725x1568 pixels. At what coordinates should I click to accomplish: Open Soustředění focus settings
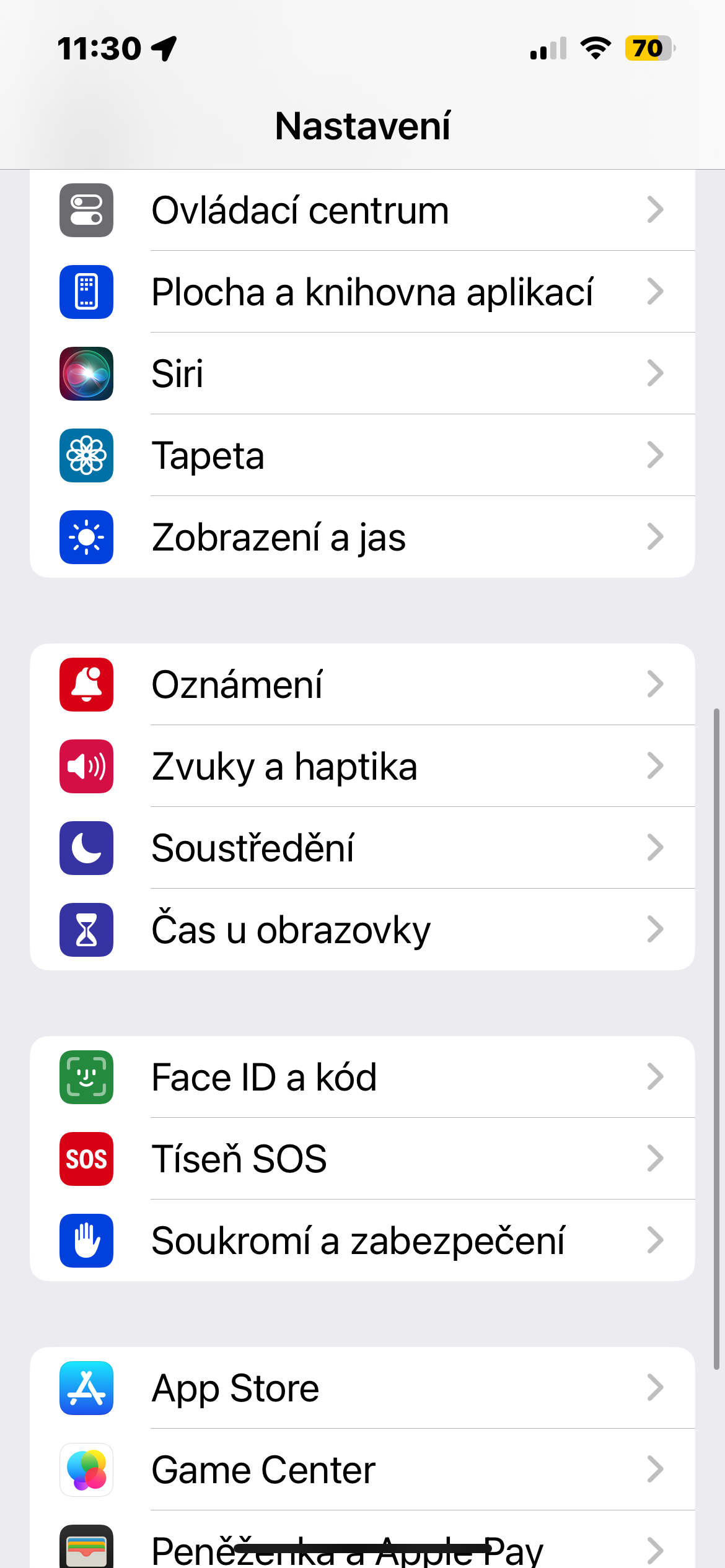[x=362, y=848]
